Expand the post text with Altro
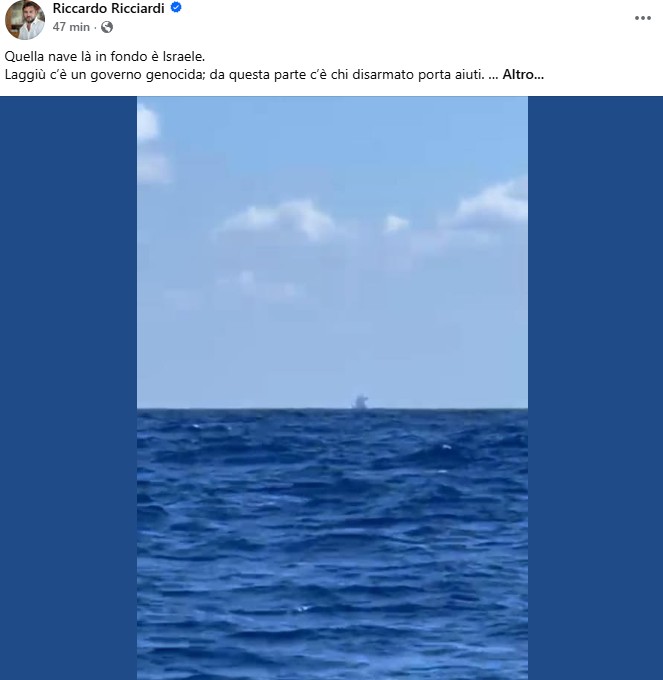663x680 pixels. tap(523, 75)
